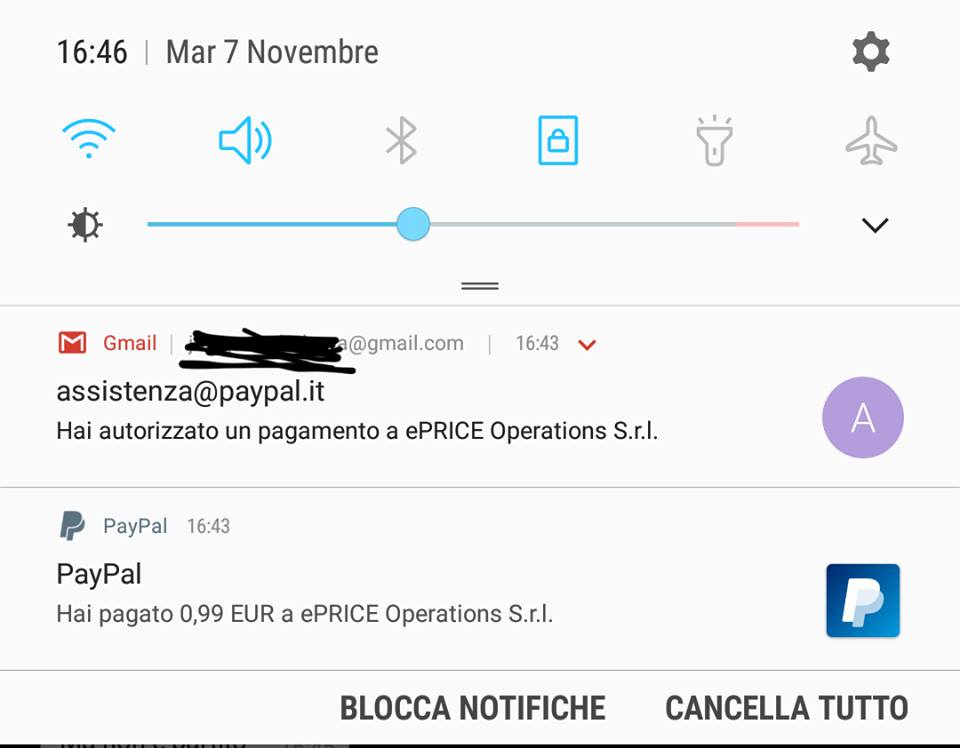The height and width of the screenshot is (748, 960).
Task: Open the assistenza@paypal.it email notification
Action: 400,412
